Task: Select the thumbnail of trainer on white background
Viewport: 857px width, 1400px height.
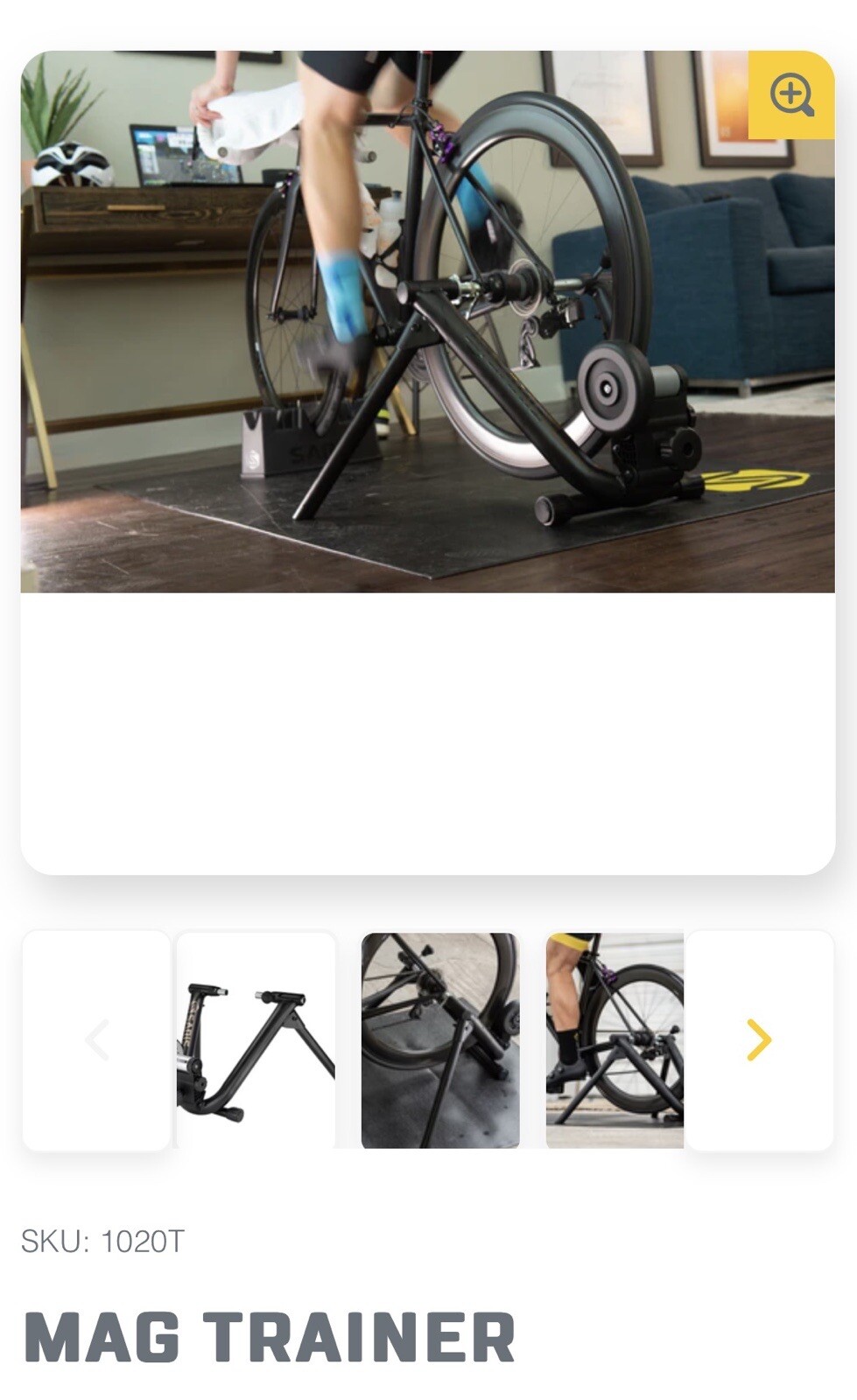Action: coord(256,1039)
